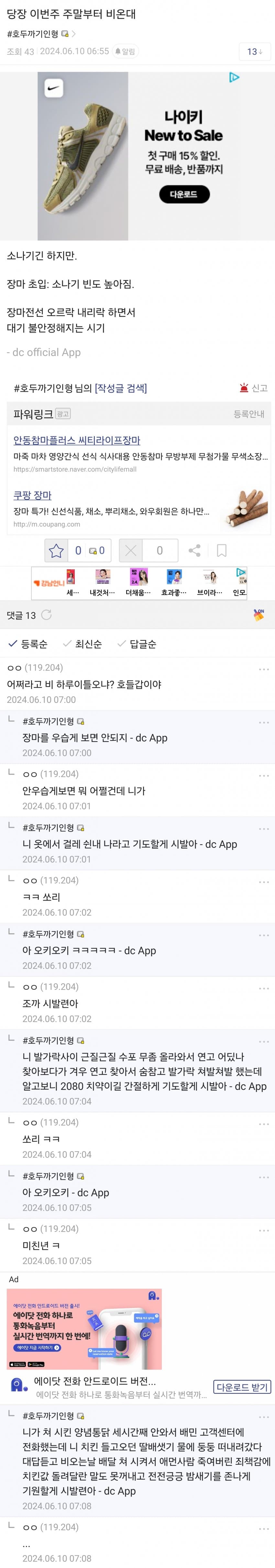Sort comments by 최신순
Viewport: 275px width, 1568px height.
coord(82,643)
